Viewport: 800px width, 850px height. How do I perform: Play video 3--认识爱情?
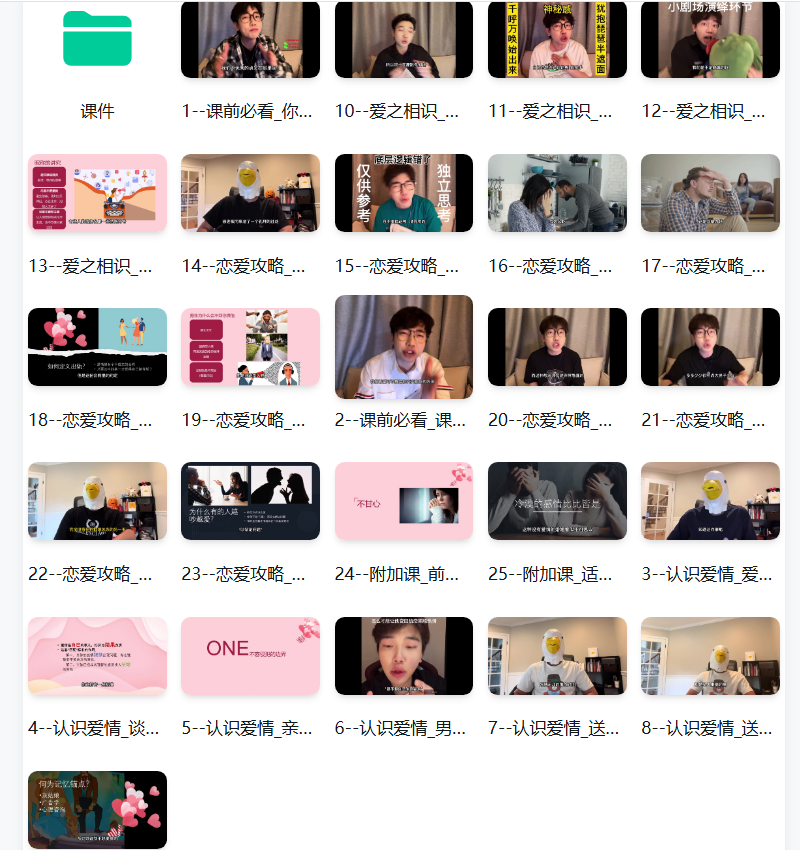(710, 501)
